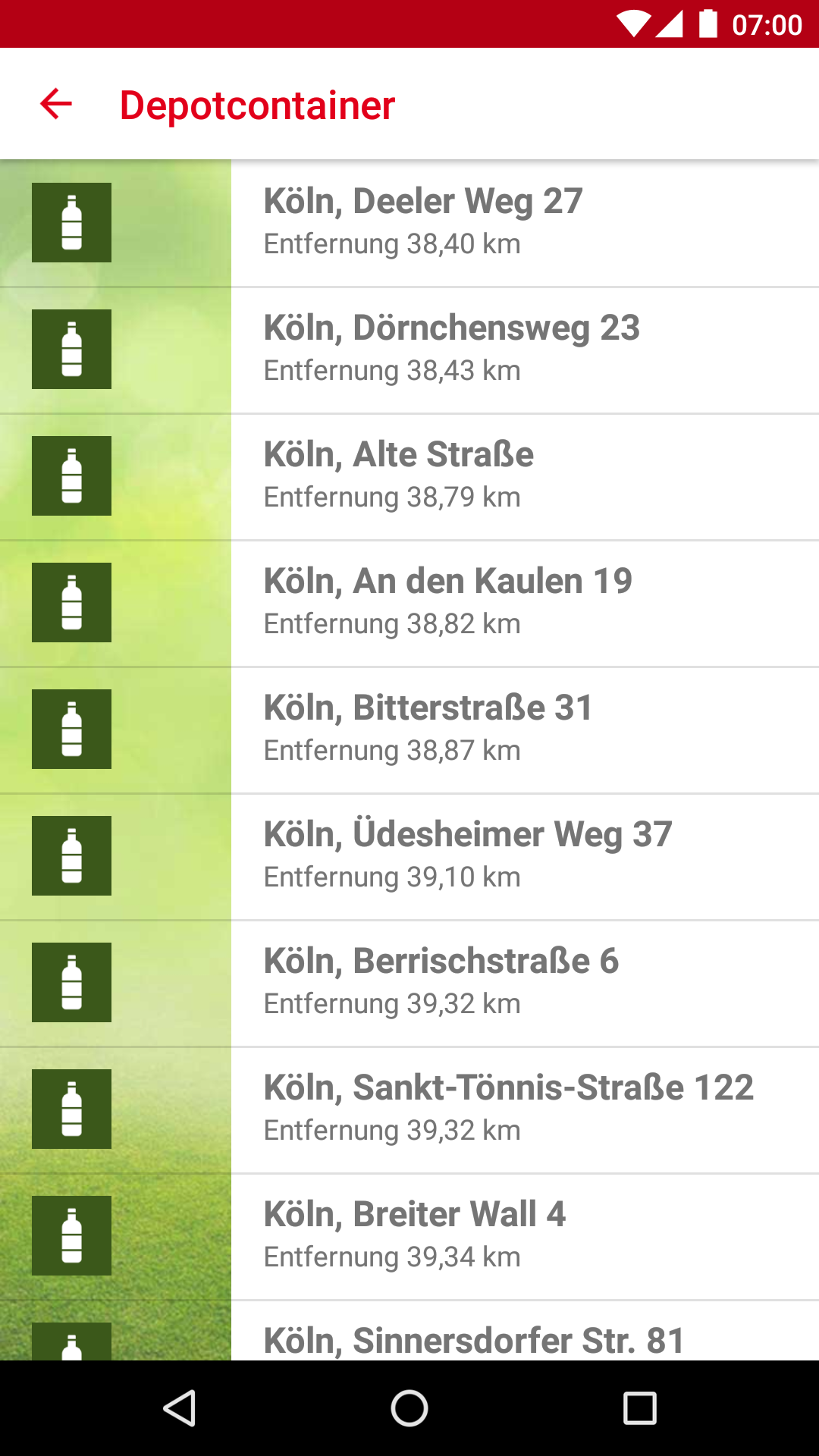Open the recent apps overview
The width and height of the screenshot is (819, 1456).
639,1408
